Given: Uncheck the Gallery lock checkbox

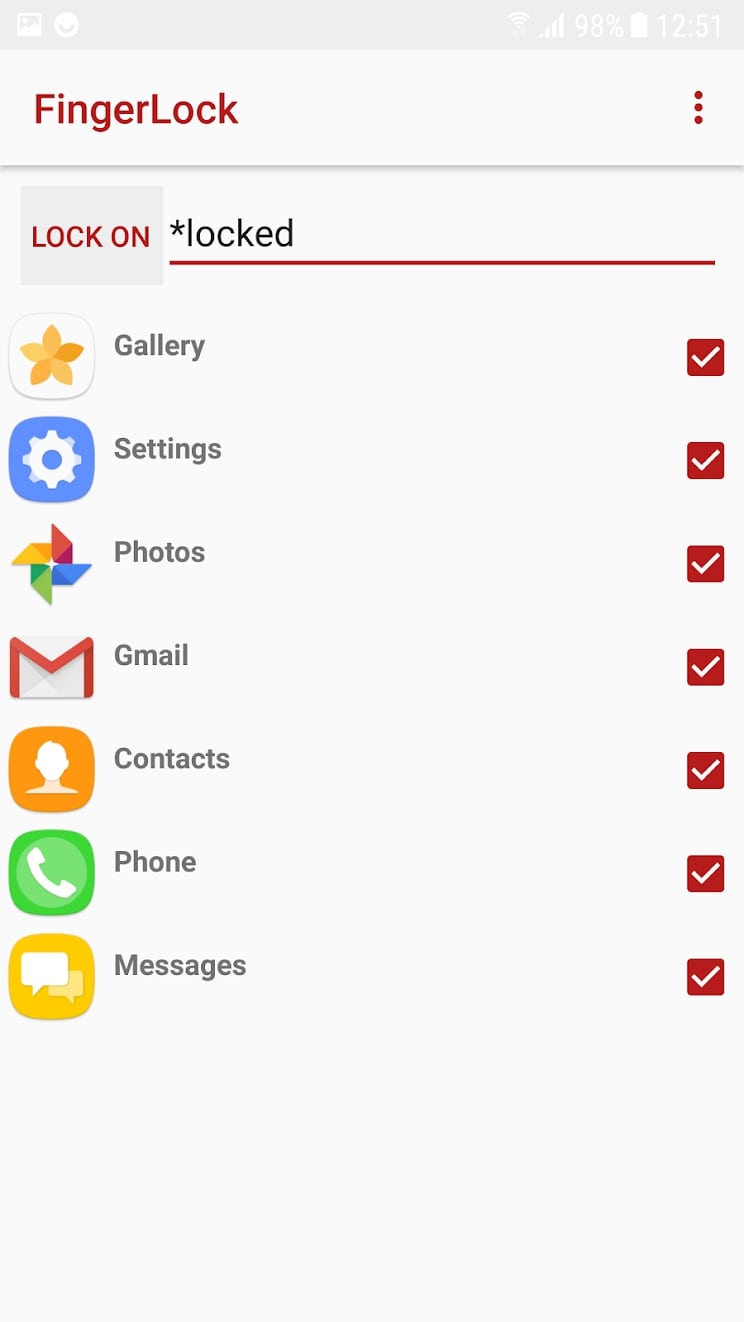Looking at the screenshot, I should [x=705, y=357].
